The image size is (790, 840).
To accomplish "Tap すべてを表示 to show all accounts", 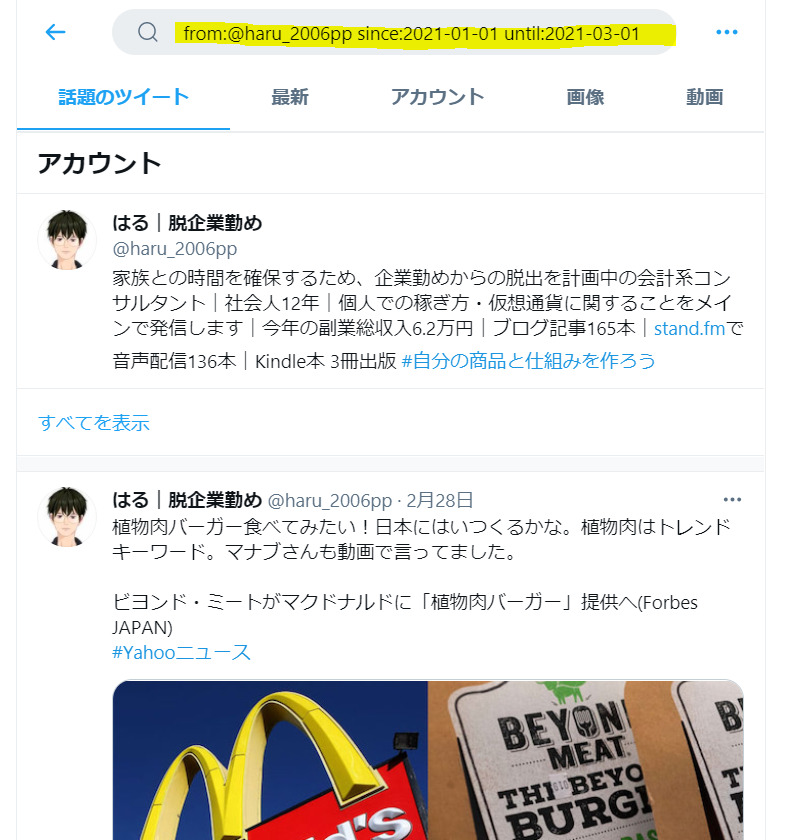I will click(94, 422).
